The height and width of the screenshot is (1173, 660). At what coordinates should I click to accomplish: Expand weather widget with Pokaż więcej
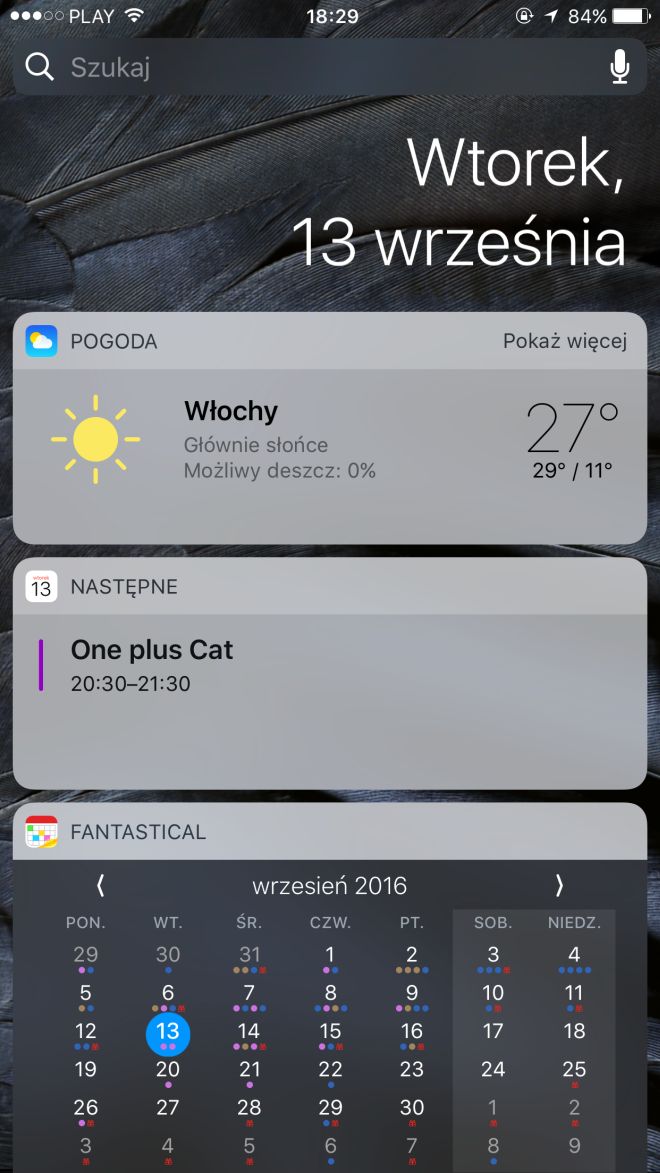tap(564, 341)
